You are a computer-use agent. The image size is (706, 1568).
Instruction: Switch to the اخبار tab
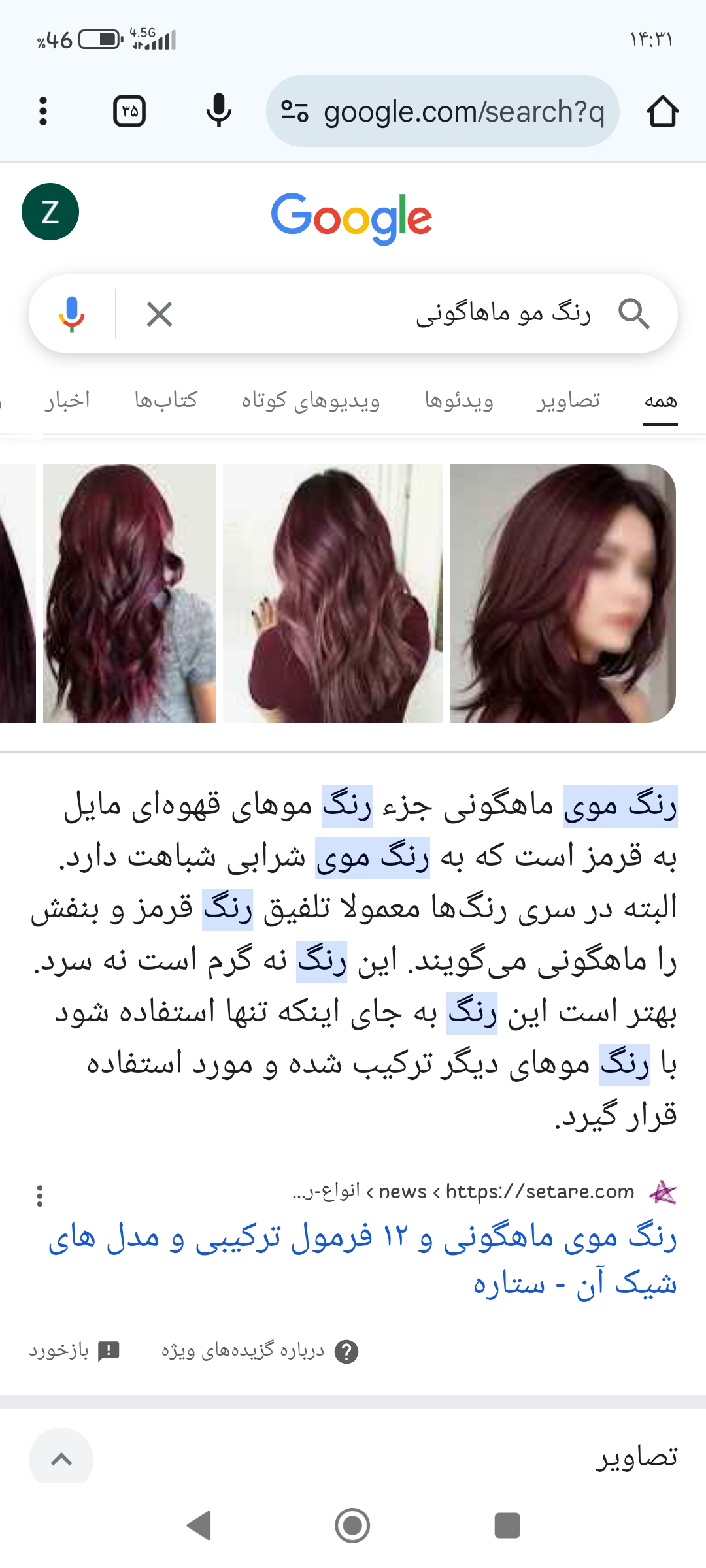tap(67, 400)
